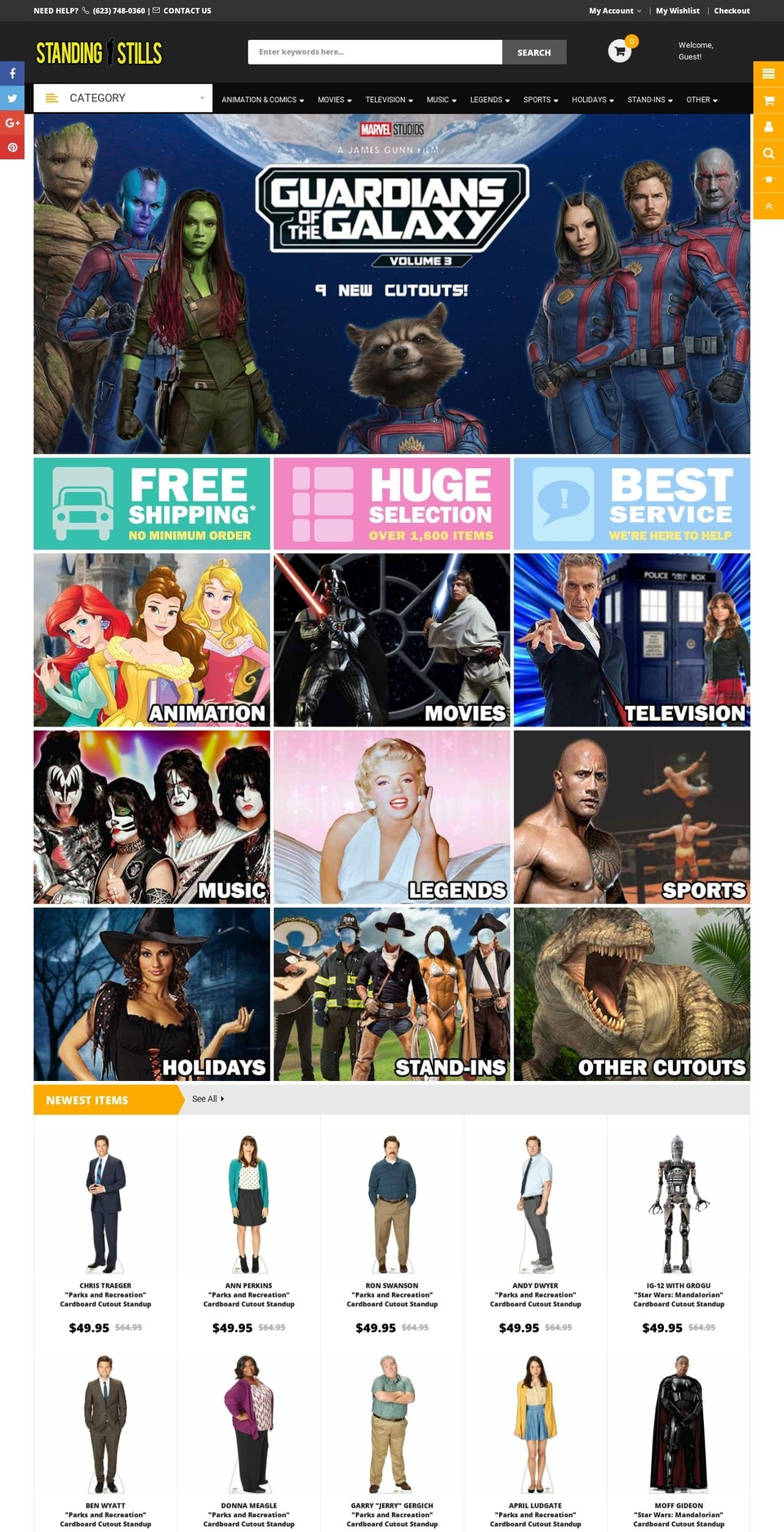Click the cart icon in the orange side rail
Screen dimensions: 784x1532
tap(768, 100)
